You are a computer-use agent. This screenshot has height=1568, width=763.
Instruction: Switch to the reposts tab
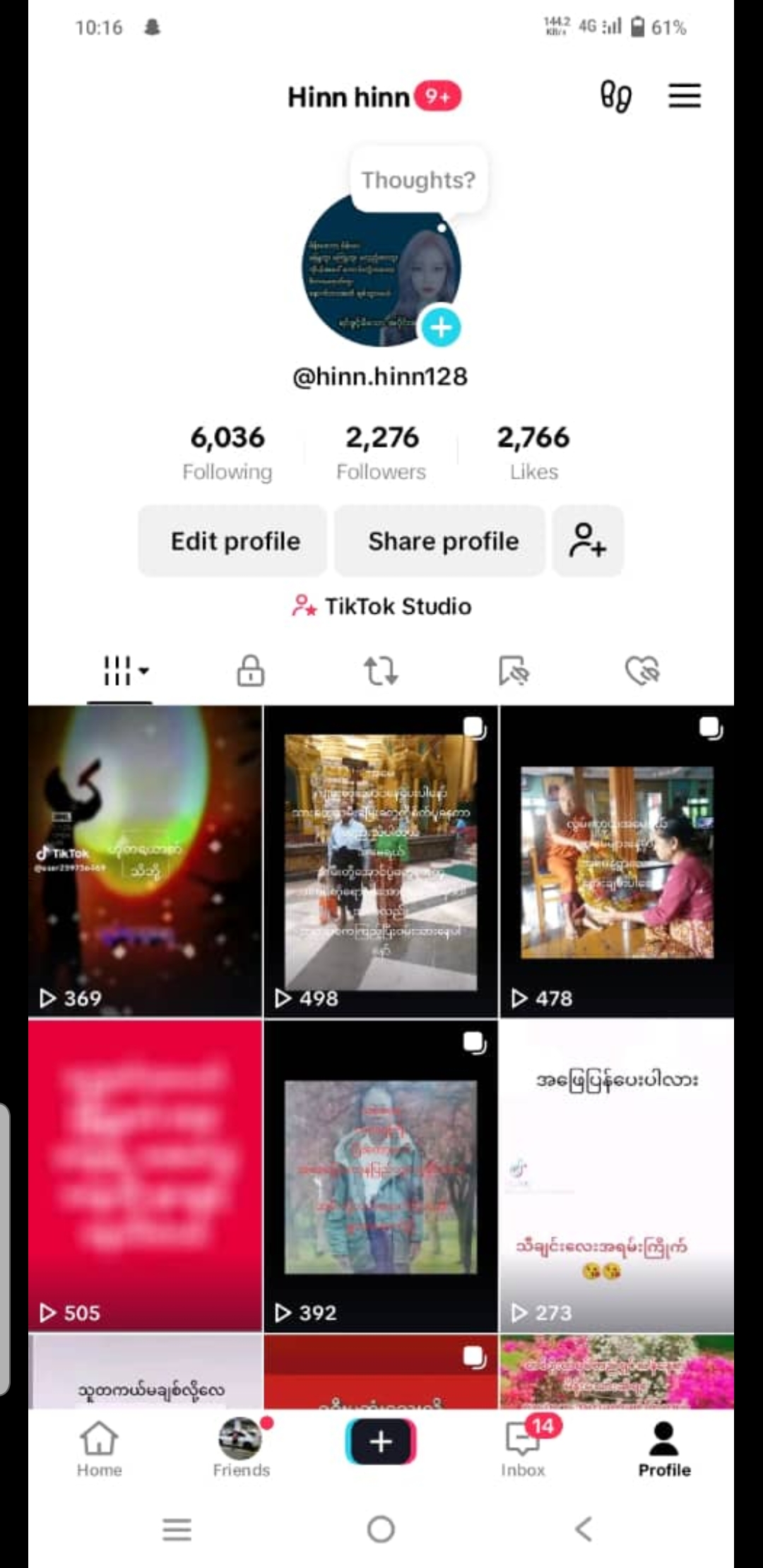coord(381,670)
